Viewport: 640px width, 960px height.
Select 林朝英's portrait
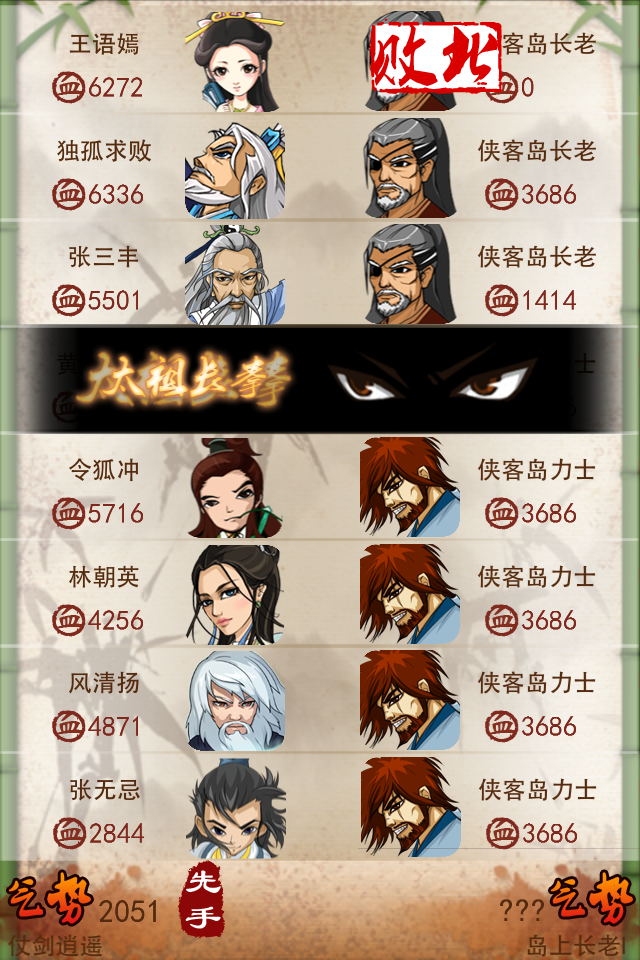pos(235,594)
